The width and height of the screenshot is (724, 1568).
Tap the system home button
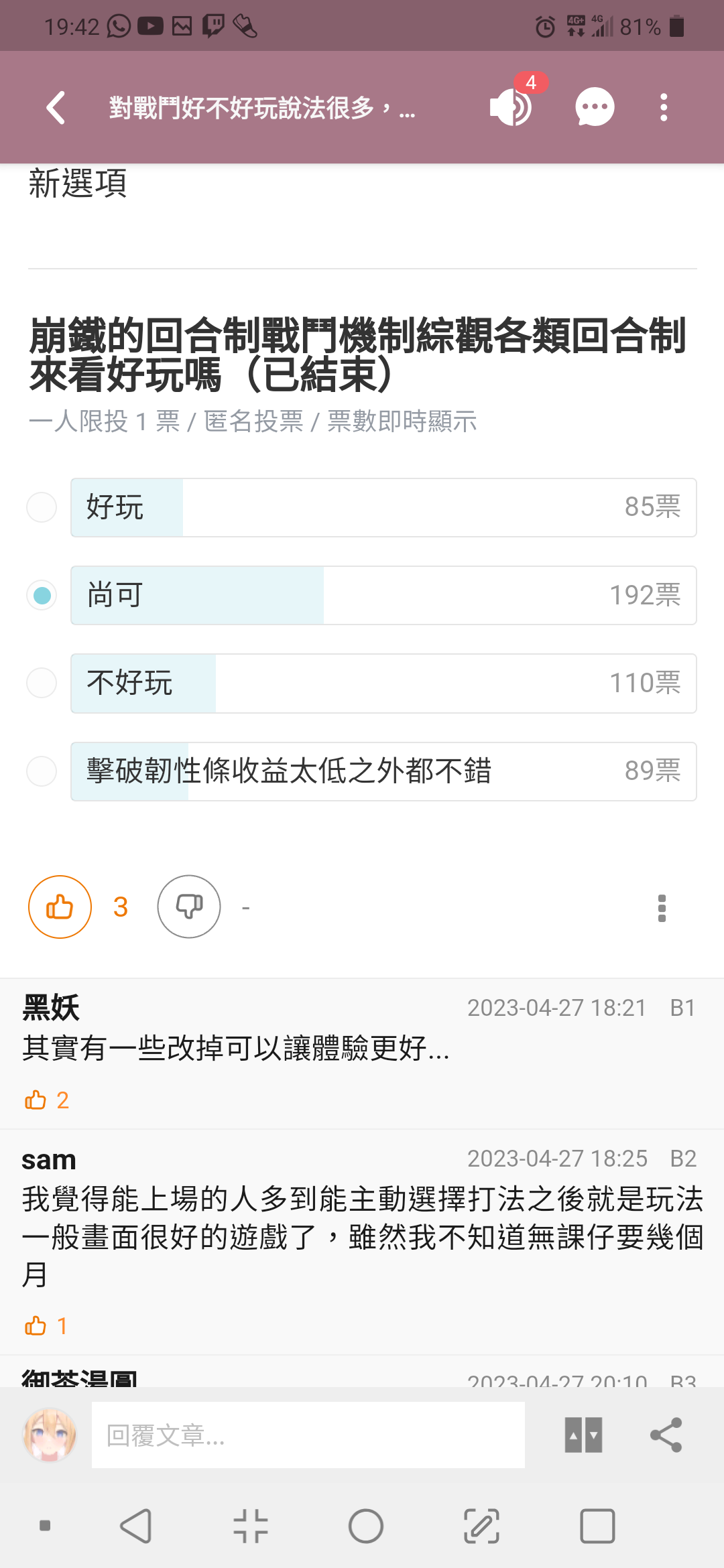pos(366,1526)
